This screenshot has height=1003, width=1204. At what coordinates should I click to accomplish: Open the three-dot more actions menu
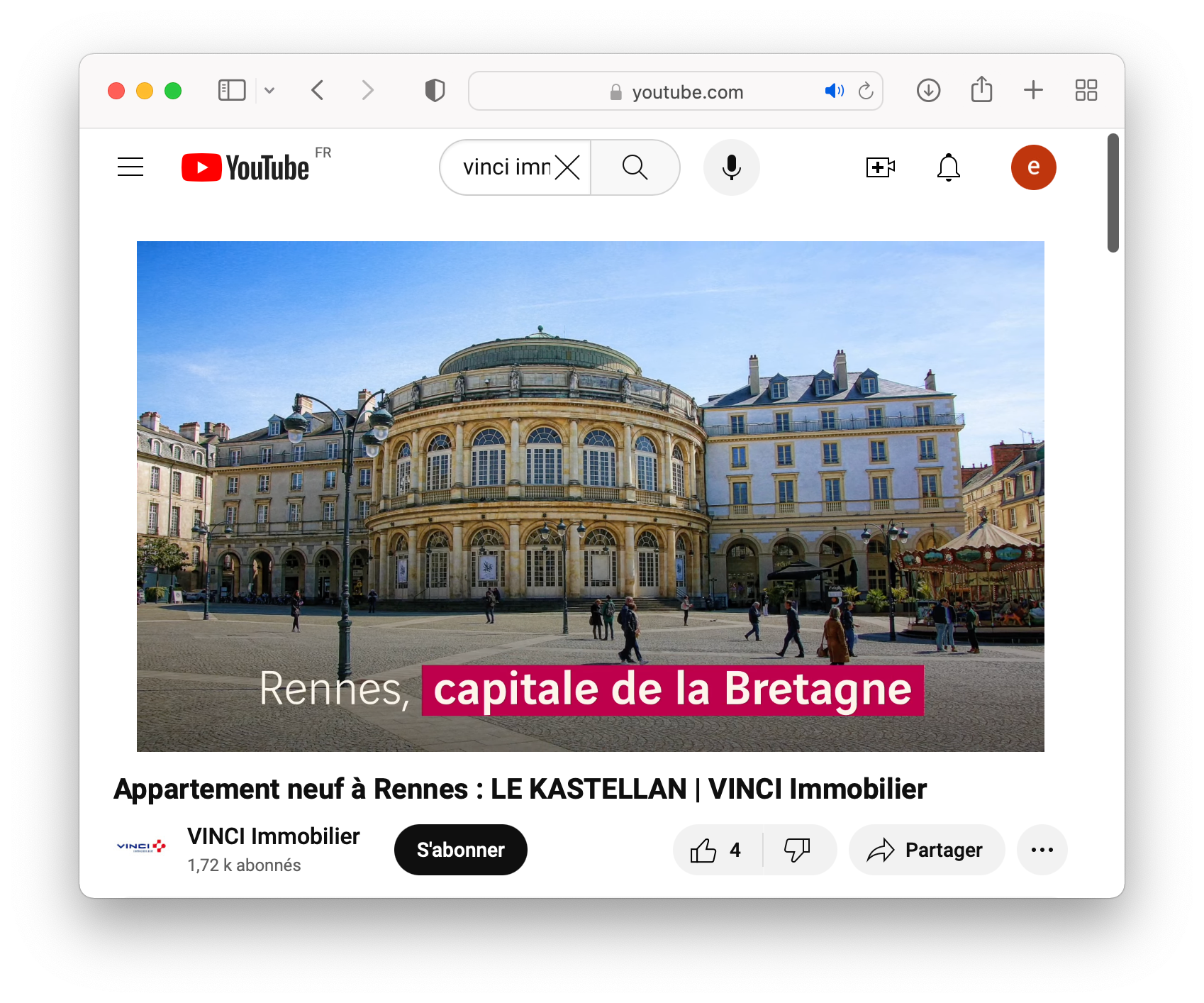[1042, 850]
